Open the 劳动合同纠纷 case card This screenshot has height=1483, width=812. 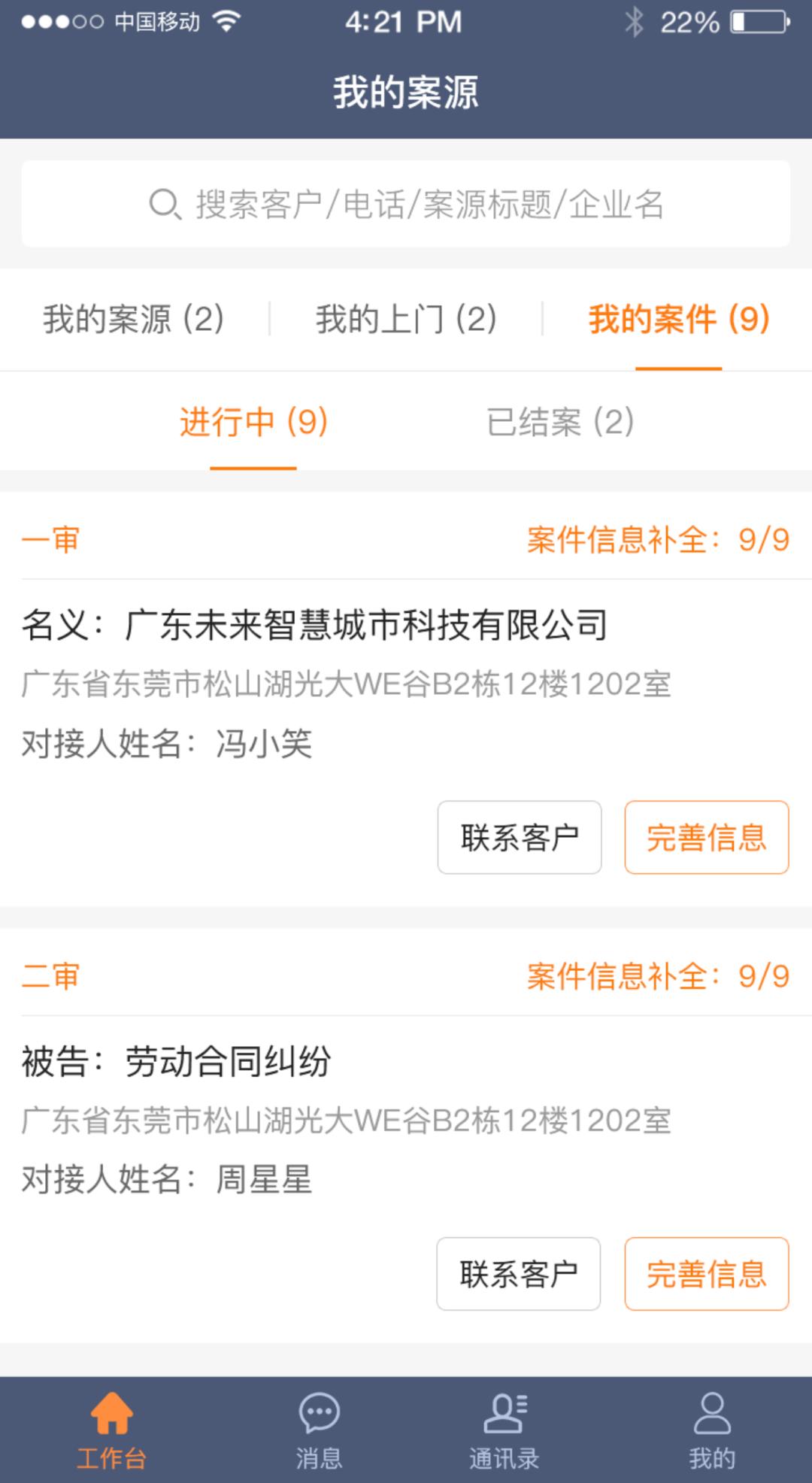(x=227, y=1062)
